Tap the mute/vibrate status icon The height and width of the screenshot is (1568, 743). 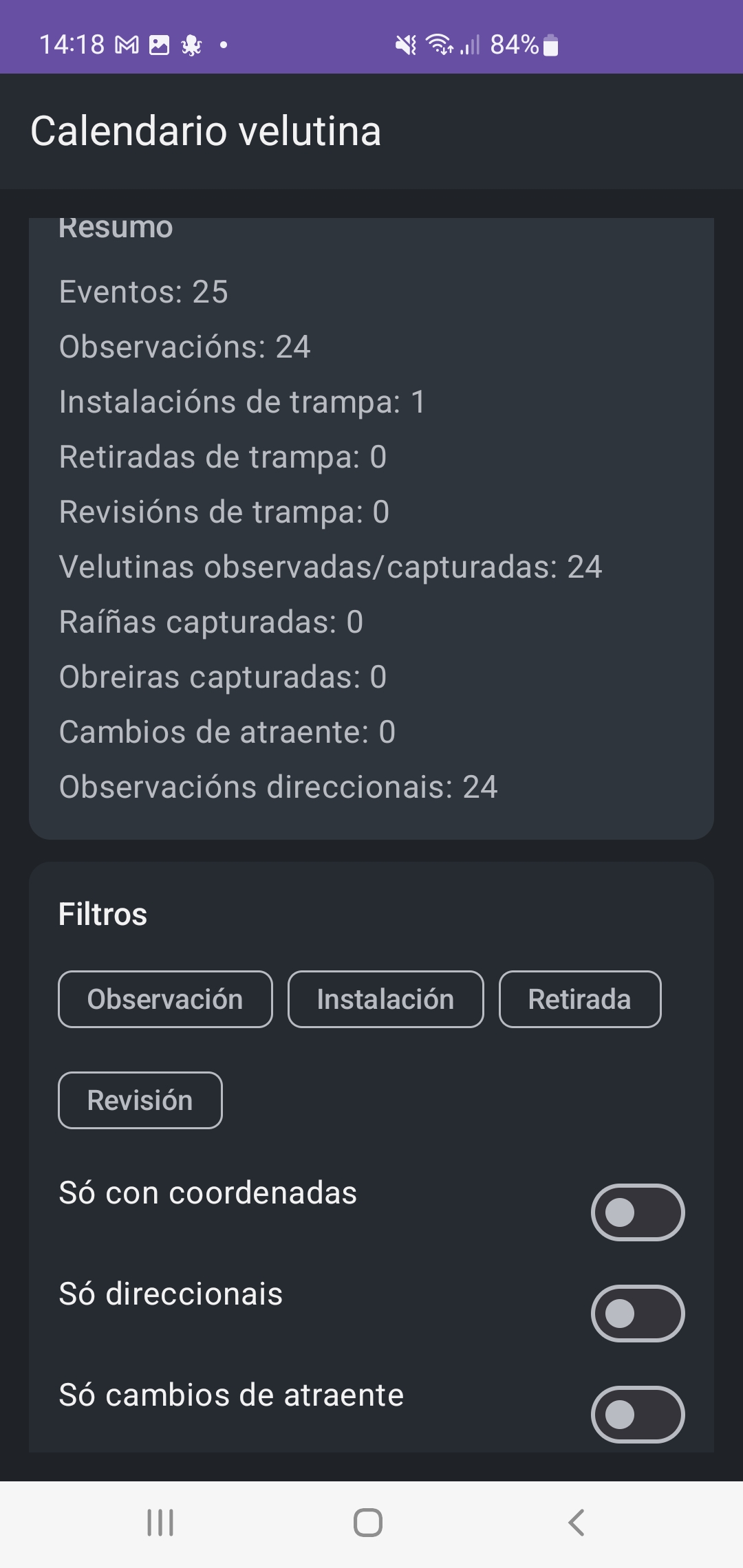tap(405, 45)
